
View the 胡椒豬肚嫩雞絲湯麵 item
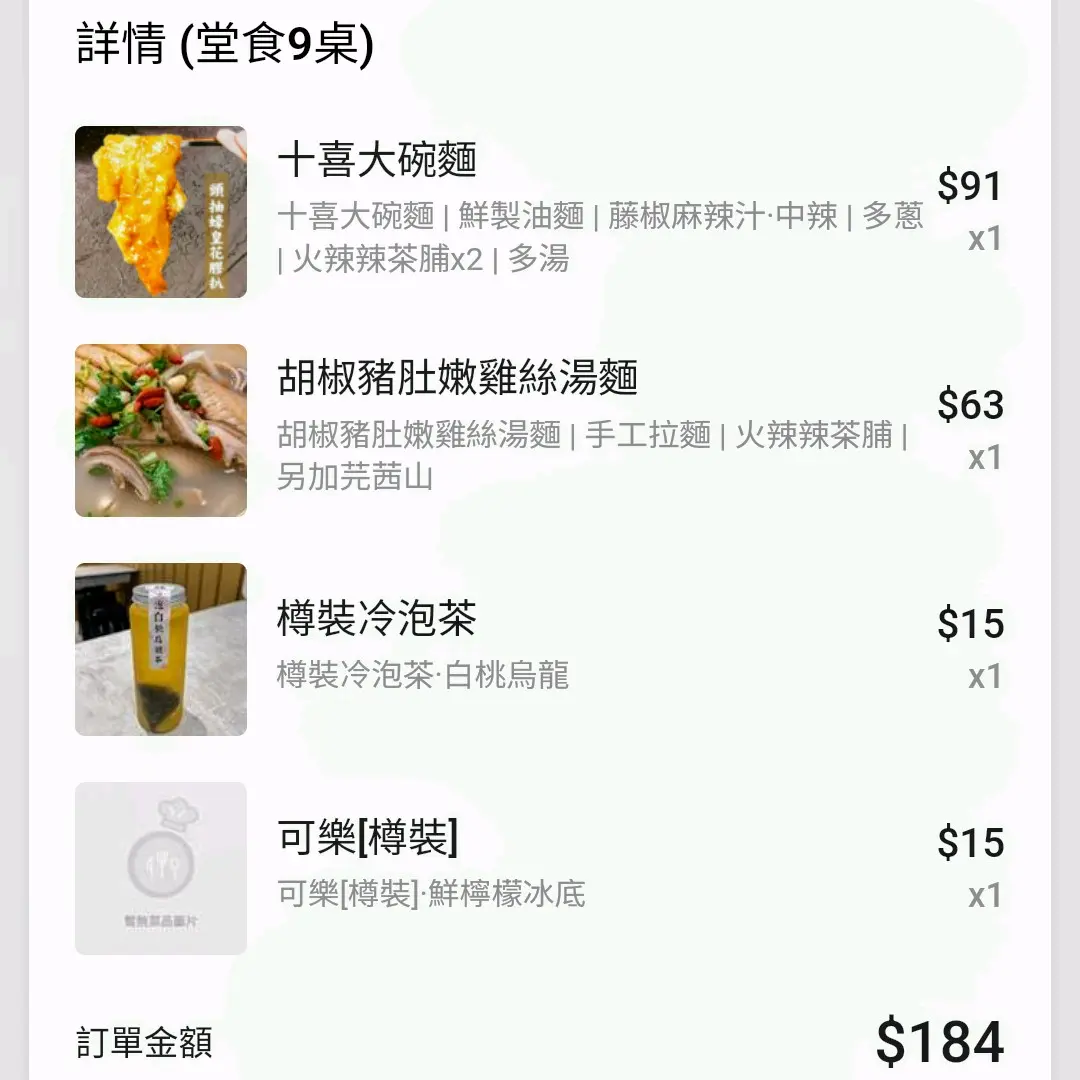(x=457, y=378)
